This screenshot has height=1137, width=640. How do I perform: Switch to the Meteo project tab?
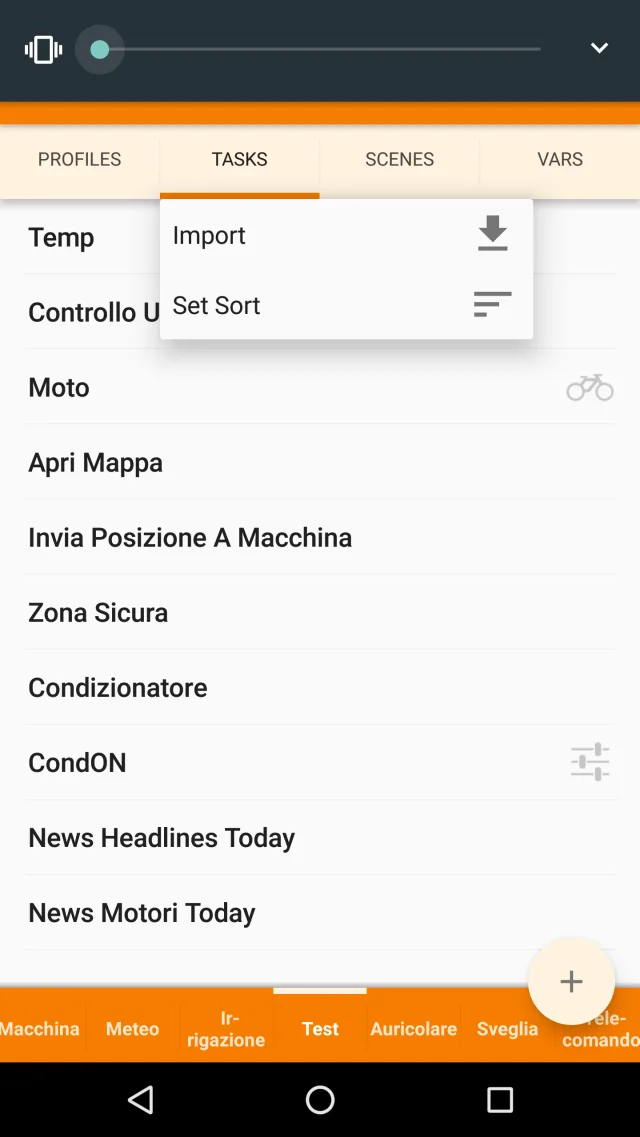pos(132,1028)
